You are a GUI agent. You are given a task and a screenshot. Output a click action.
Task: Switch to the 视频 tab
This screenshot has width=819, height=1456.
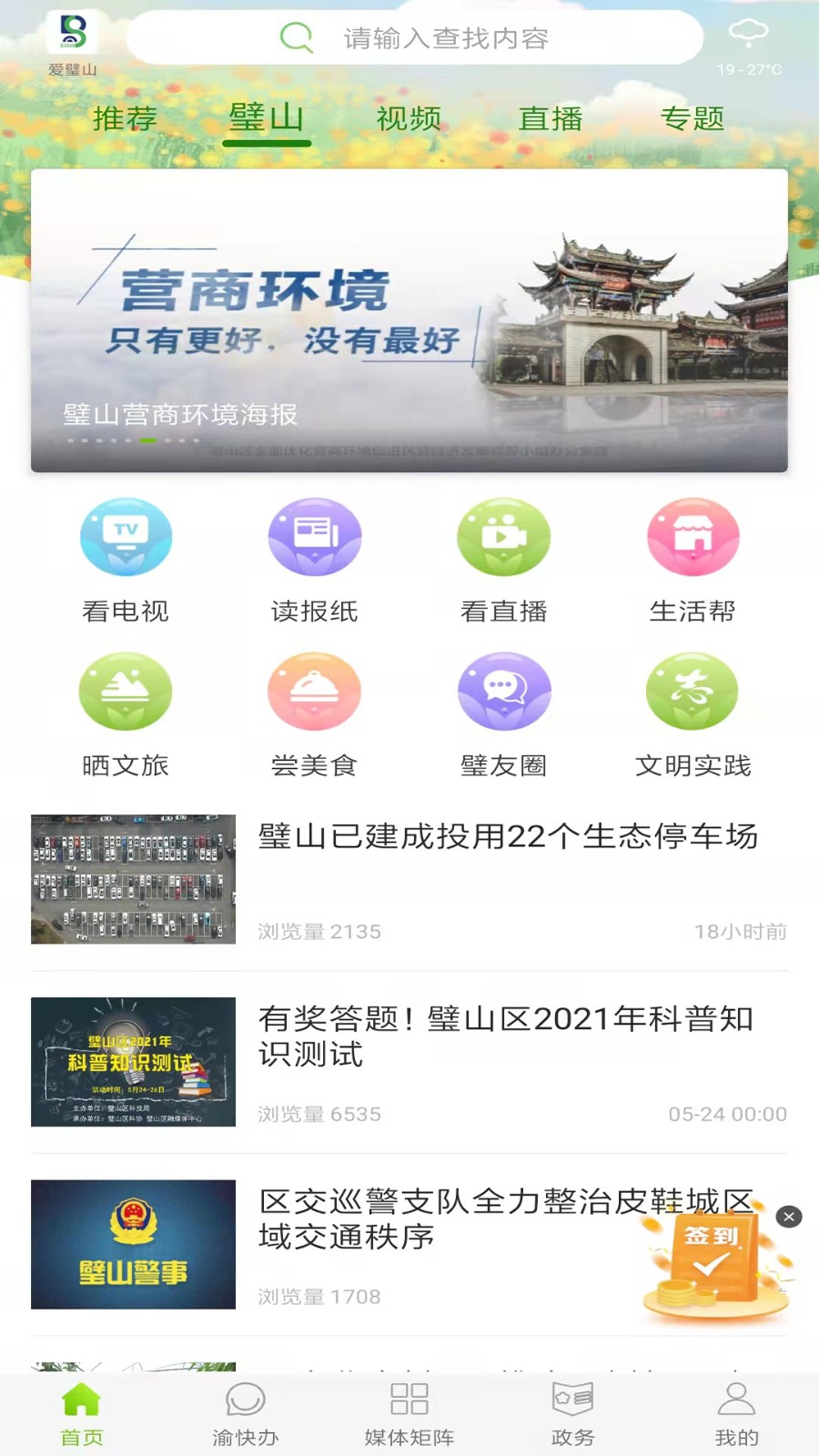point(409,118)
